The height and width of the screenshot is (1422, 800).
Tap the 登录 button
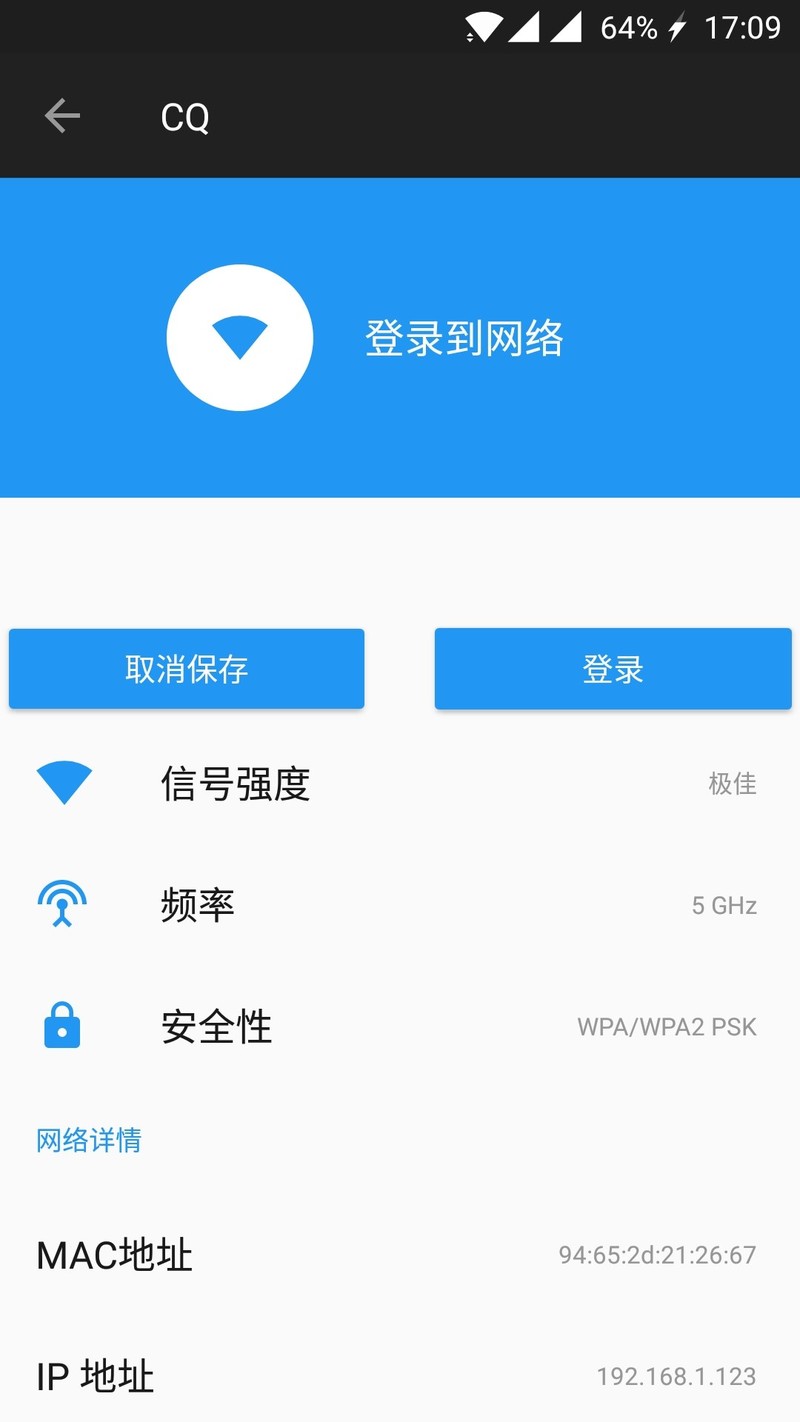pyautogui.click(x=612, y=668)
